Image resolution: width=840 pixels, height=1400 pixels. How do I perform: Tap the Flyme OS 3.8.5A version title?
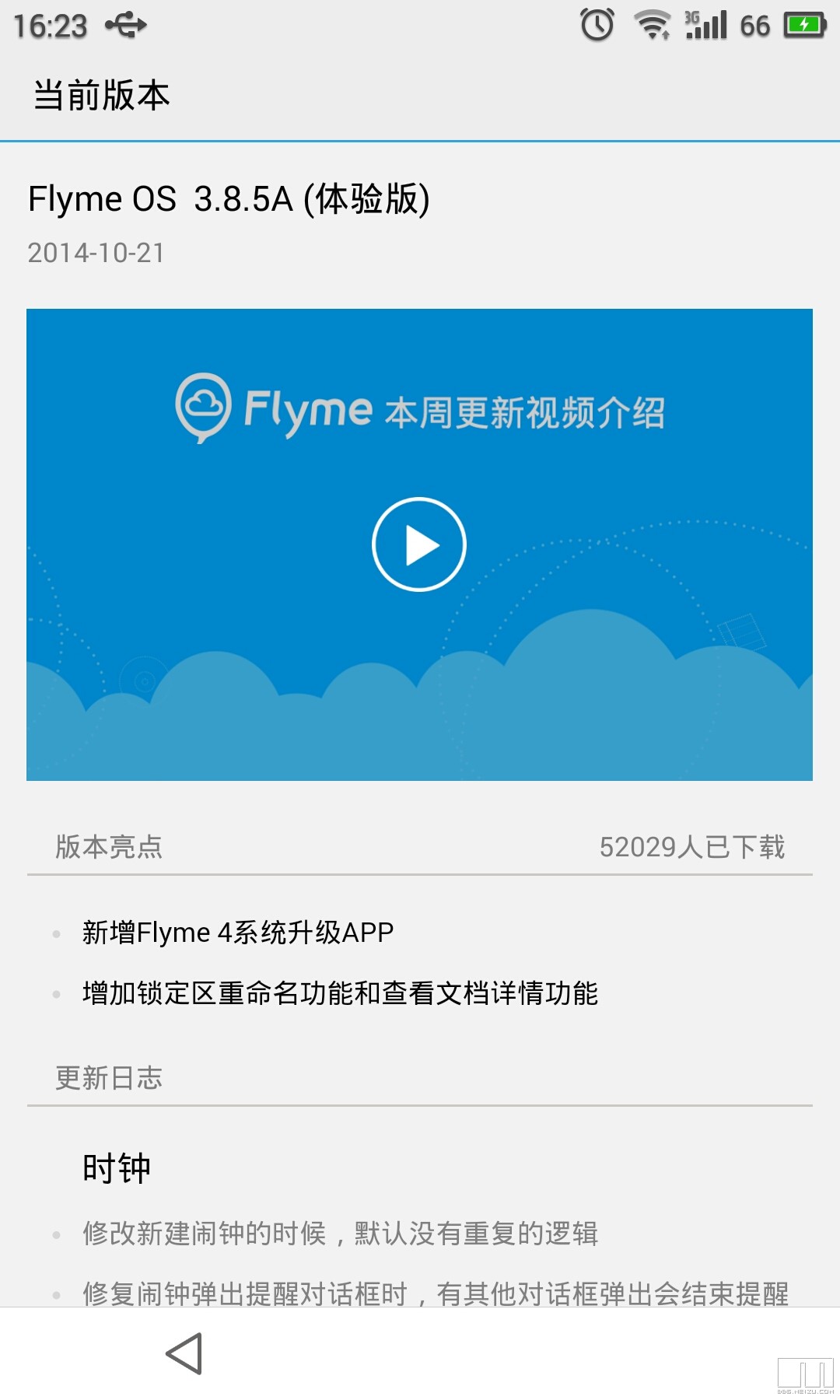229,198
